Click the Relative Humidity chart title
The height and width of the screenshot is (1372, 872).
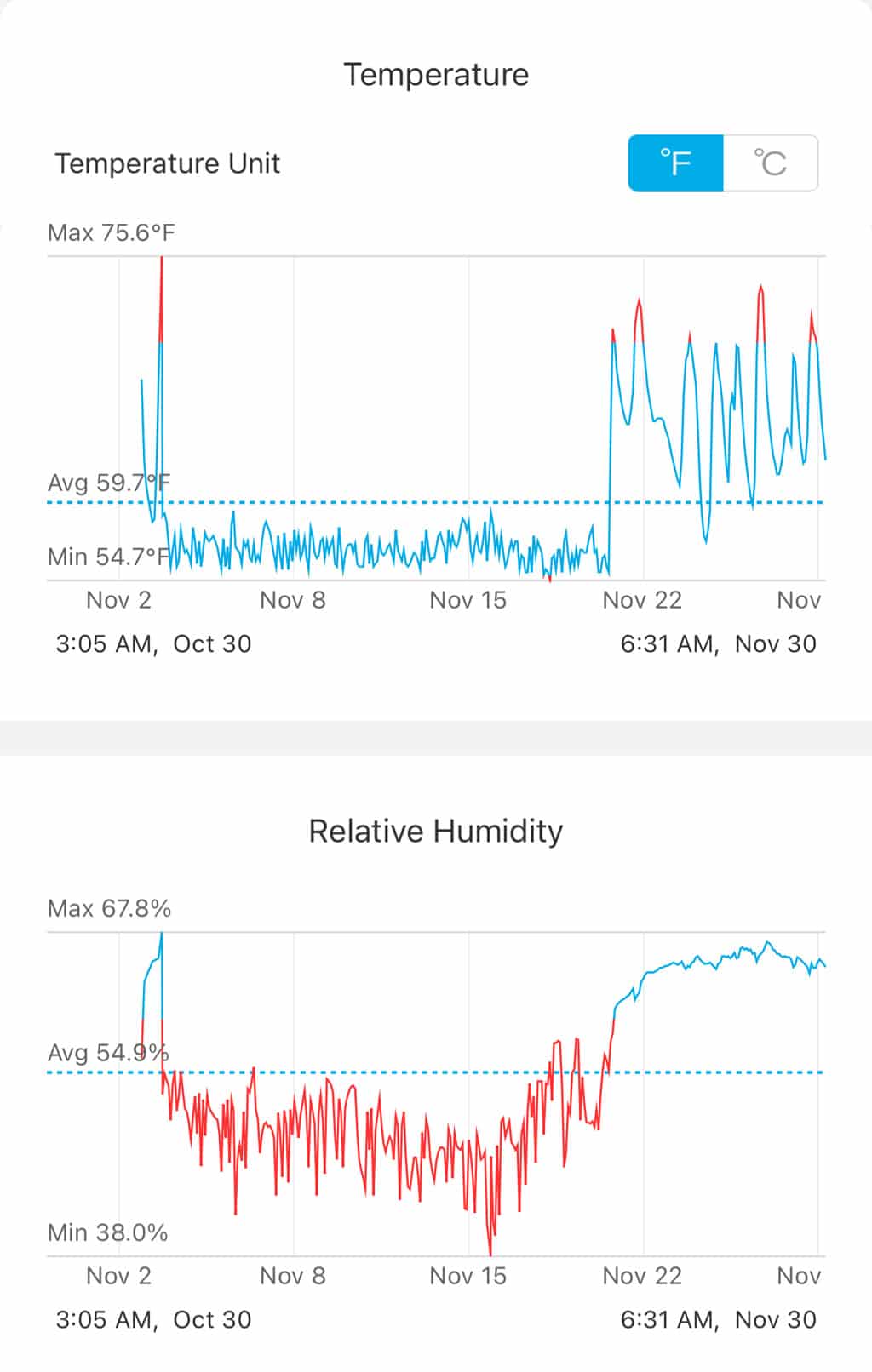(x=435, y=831)
